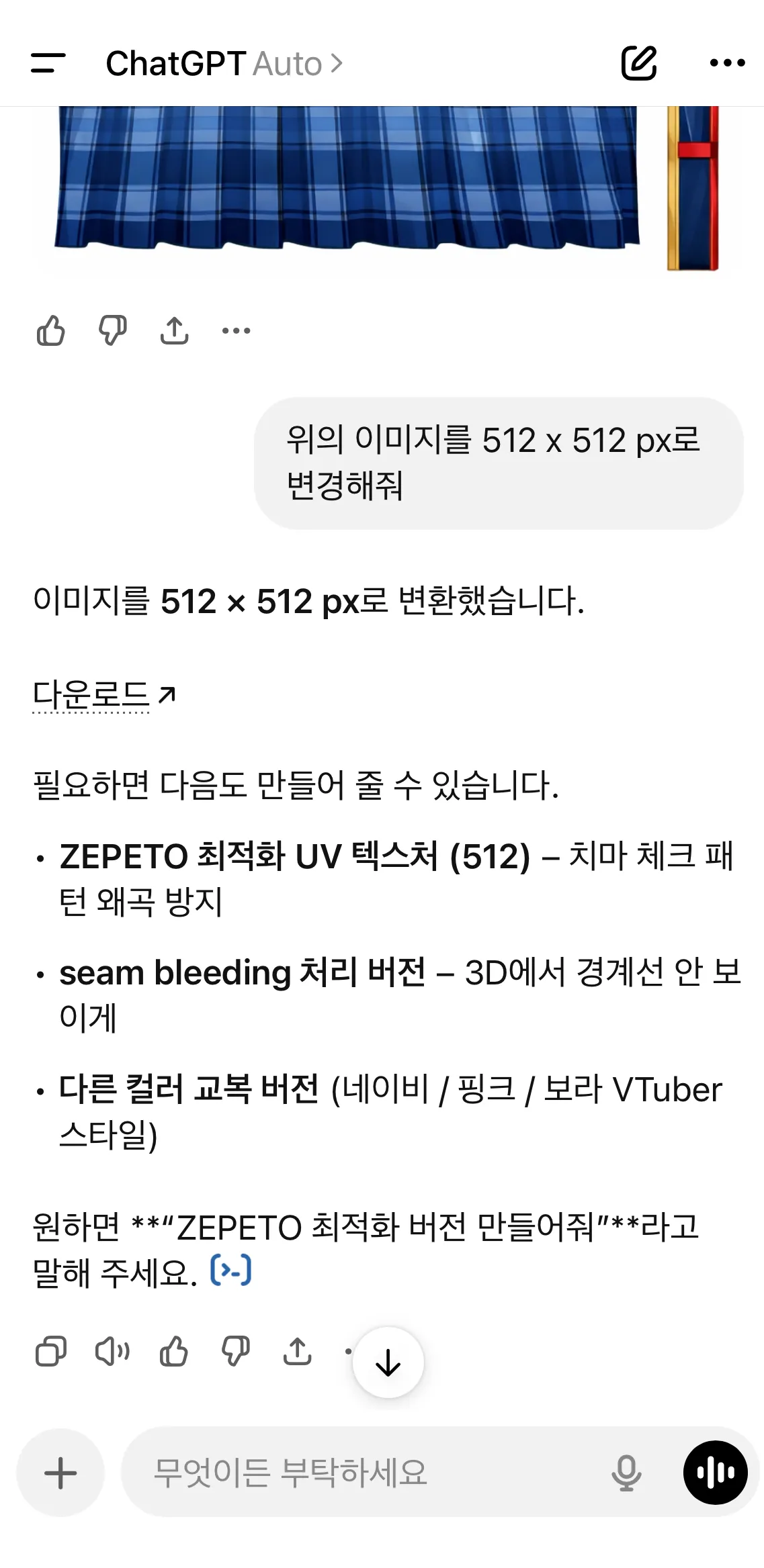Open the generated skirt image
Image resolution: width=764 pixels, height=1568 pixels.
[x=387, y=188]
